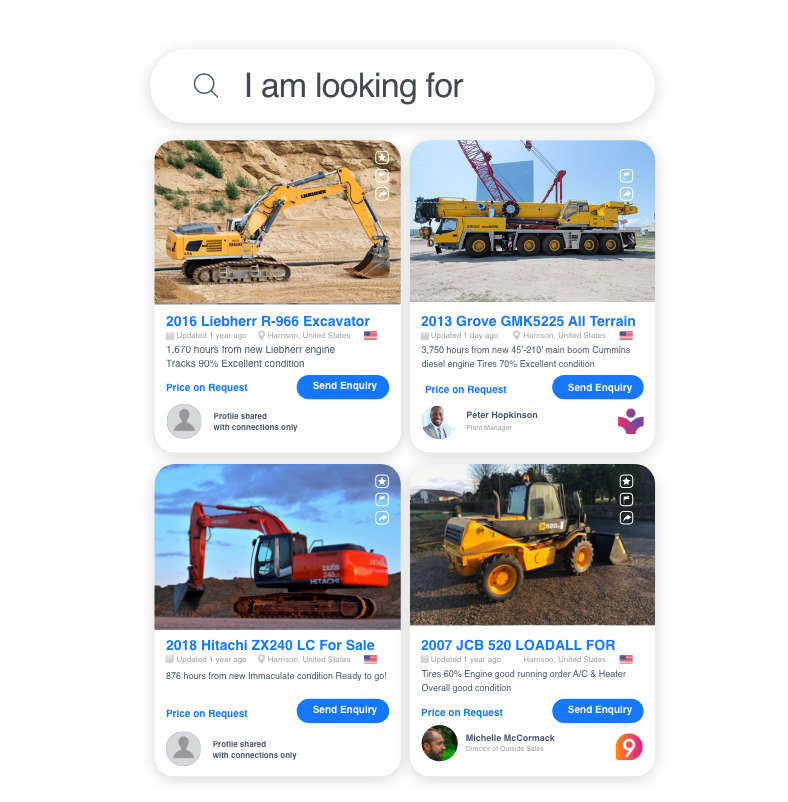
Task: View Peter Hopkinson's profile
Action: (x=501, y=415)
